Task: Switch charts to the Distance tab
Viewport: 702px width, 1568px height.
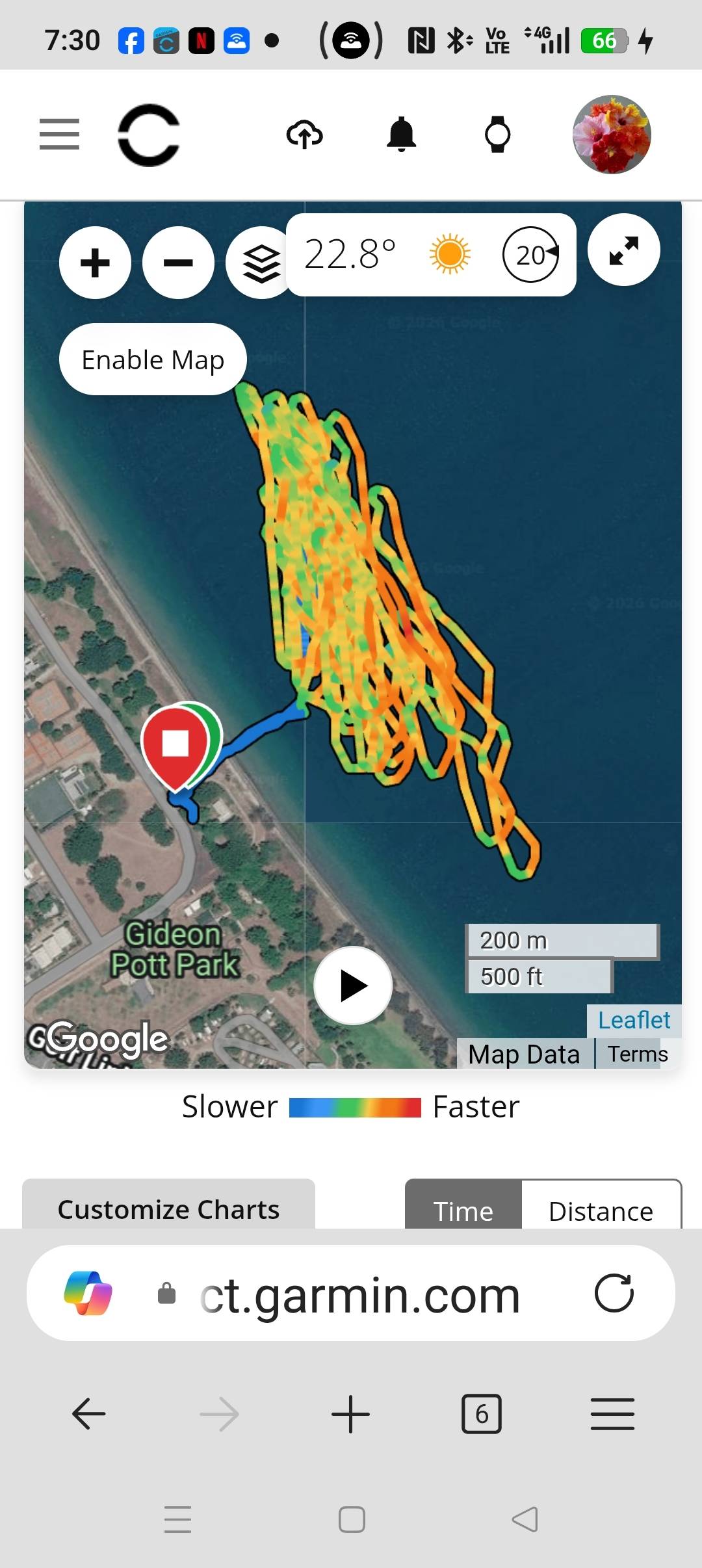Action: (x=601, y=1209)
